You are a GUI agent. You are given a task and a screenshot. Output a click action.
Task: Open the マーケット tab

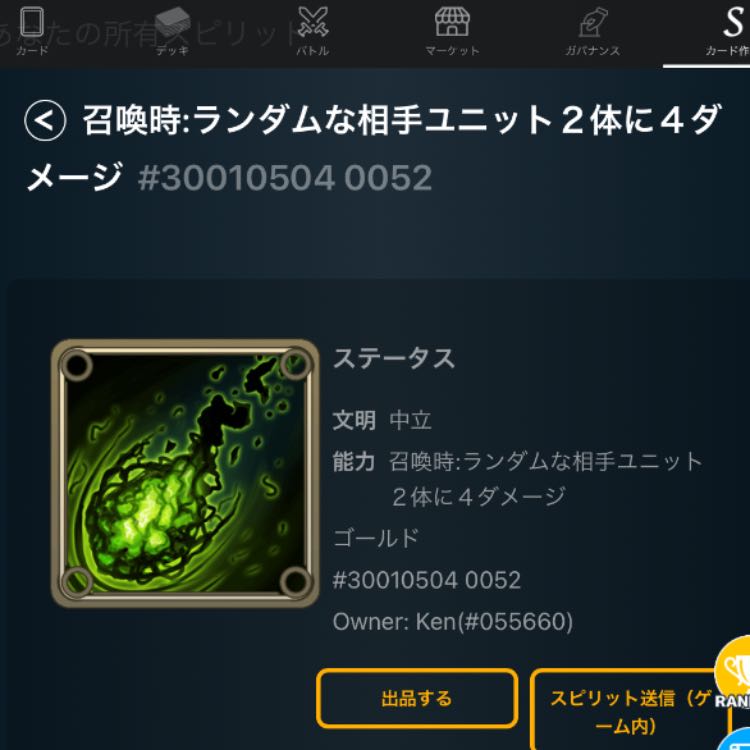click(x=452, y=32)
